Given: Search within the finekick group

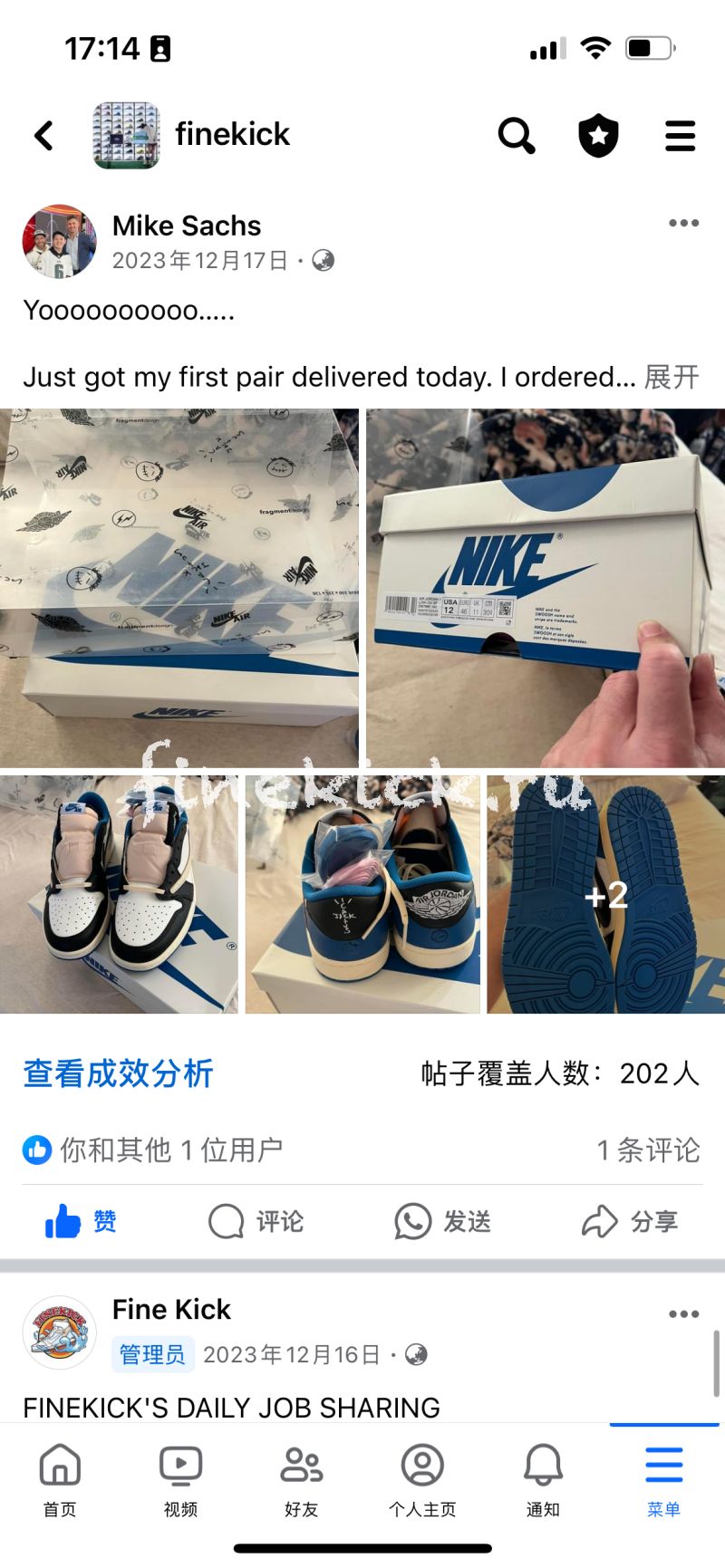Looking at the screenshot, I should point(517,136).
